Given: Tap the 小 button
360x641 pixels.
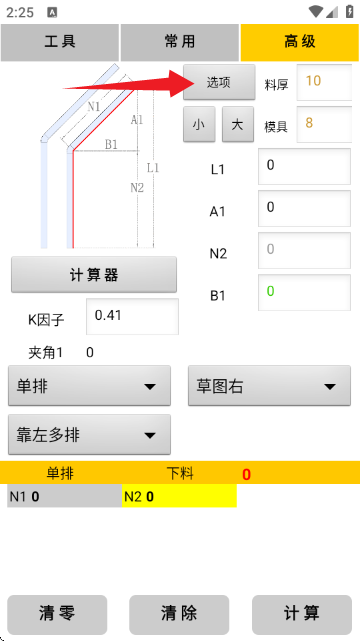Looking at the screenshot, I should click(199, 125).
